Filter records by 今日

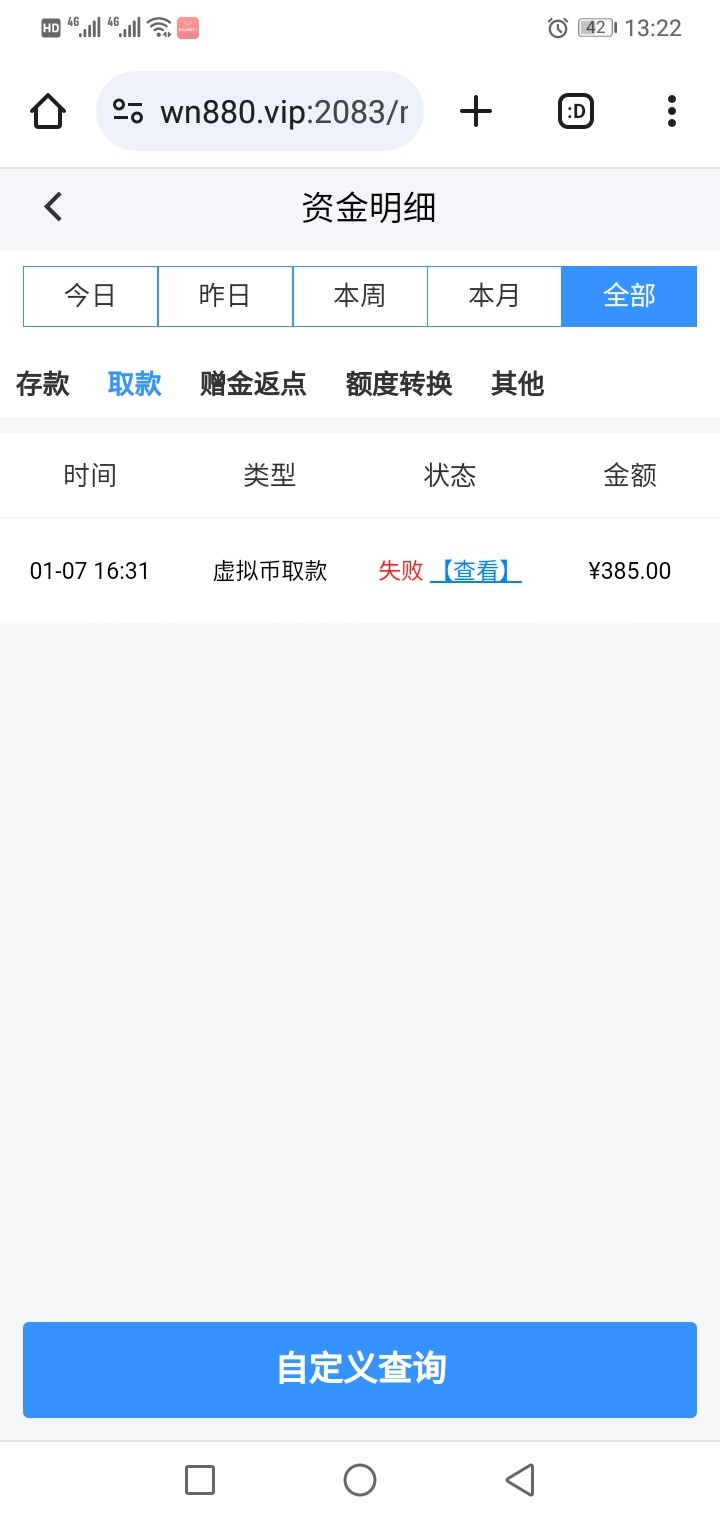pos(90,296)
